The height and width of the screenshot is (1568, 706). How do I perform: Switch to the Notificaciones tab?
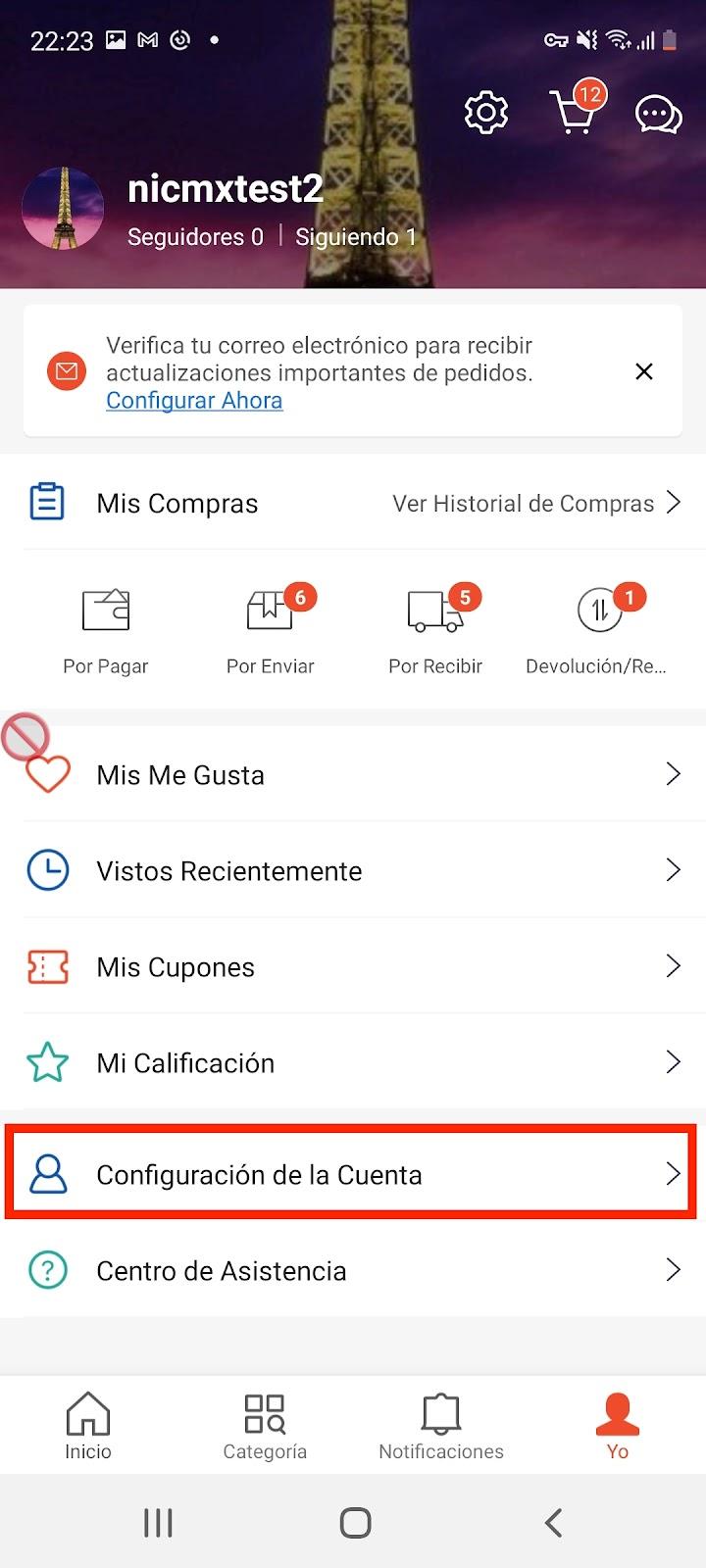441,1426
